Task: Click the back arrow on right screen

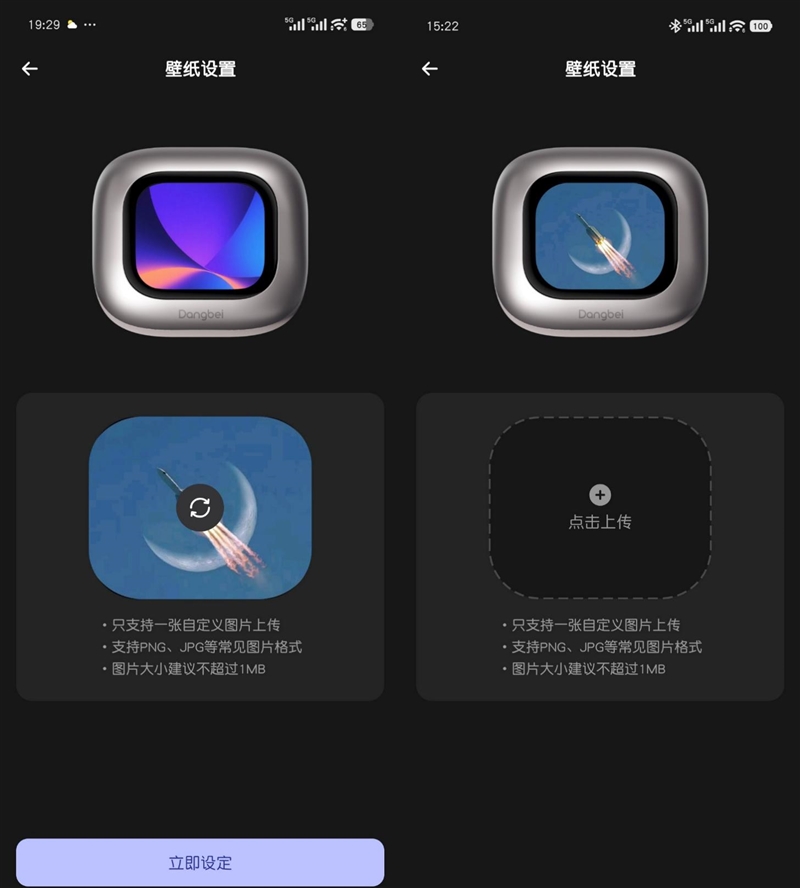Action: pyautogui.click(x=429, y=69)
